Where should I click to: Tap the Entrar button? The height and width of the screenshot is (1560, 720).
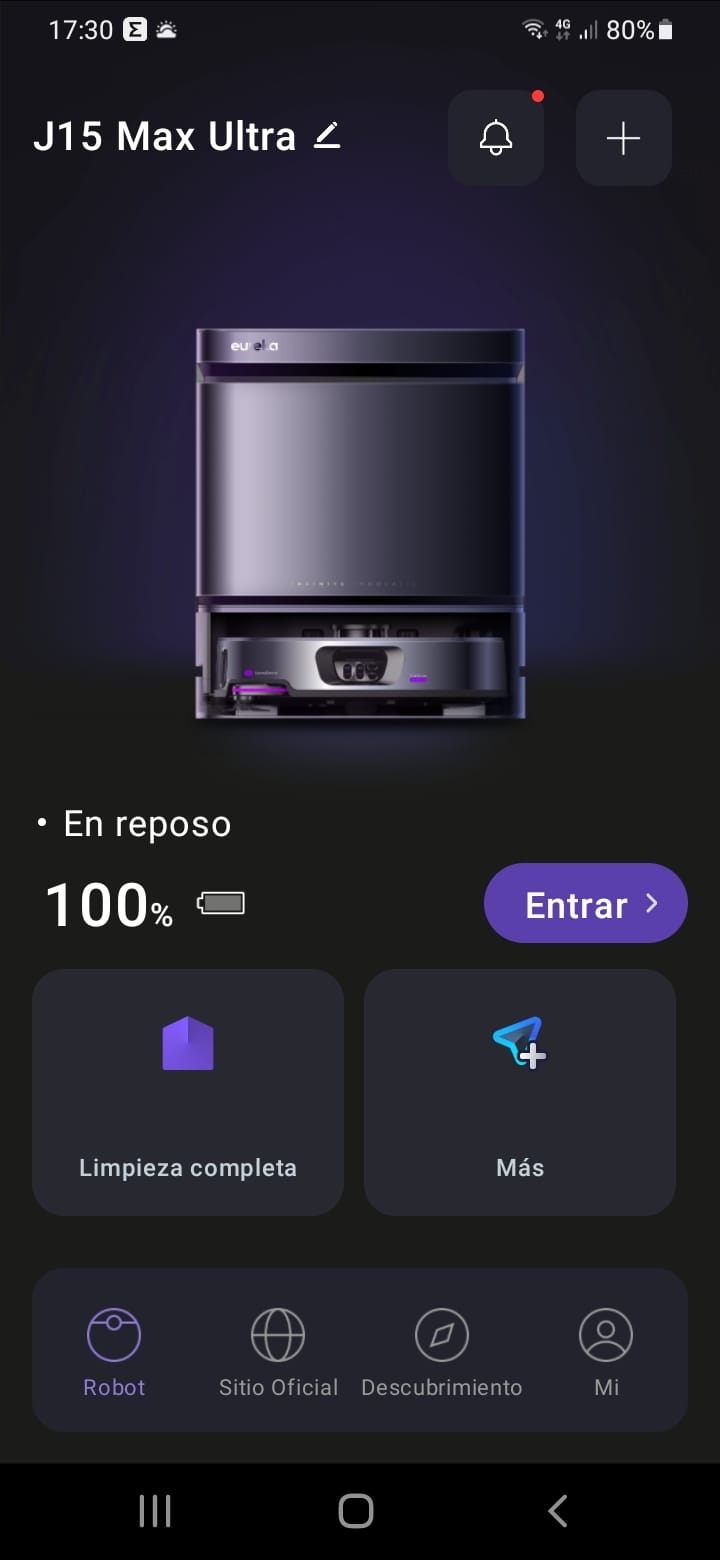coord(586,904)
